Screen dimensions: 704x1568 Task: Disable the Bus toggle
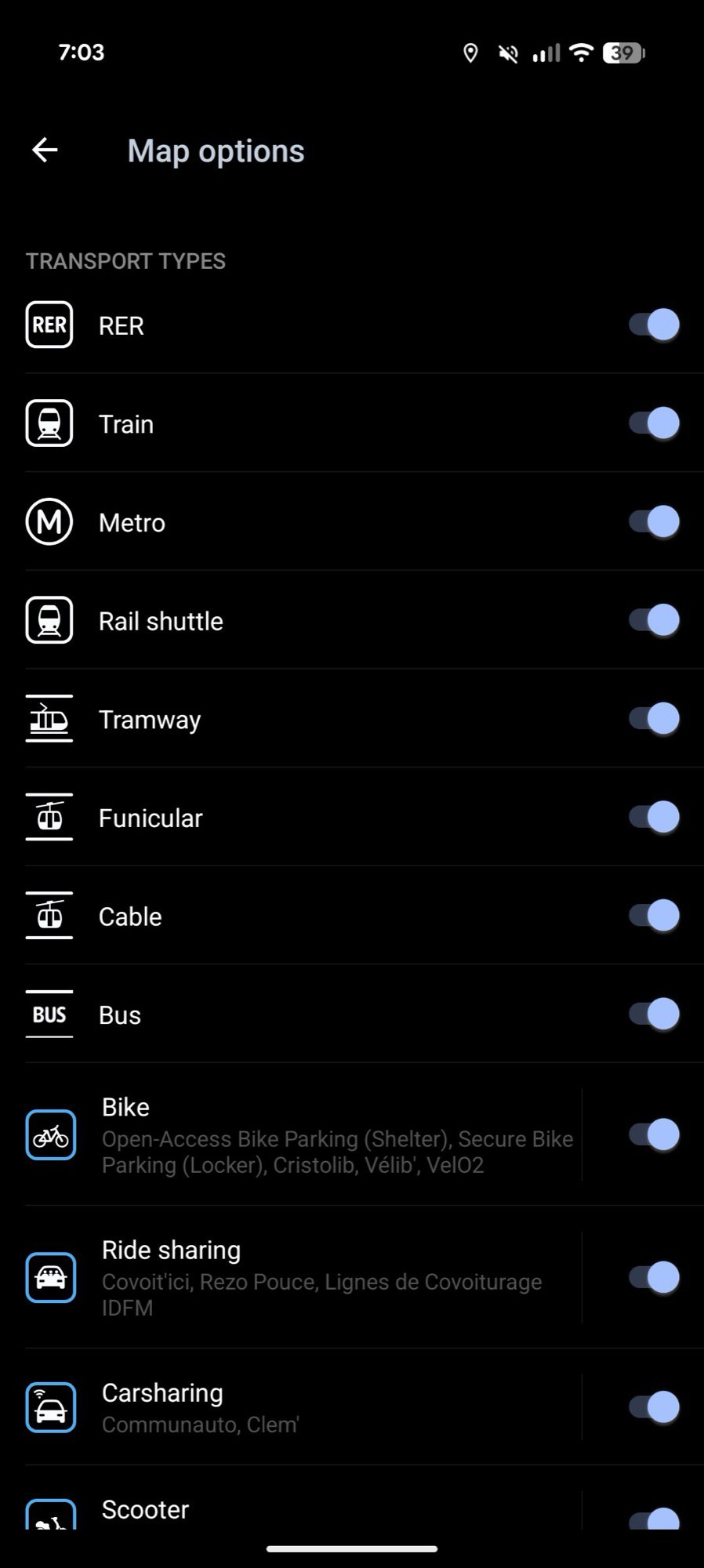(653, 1014)
